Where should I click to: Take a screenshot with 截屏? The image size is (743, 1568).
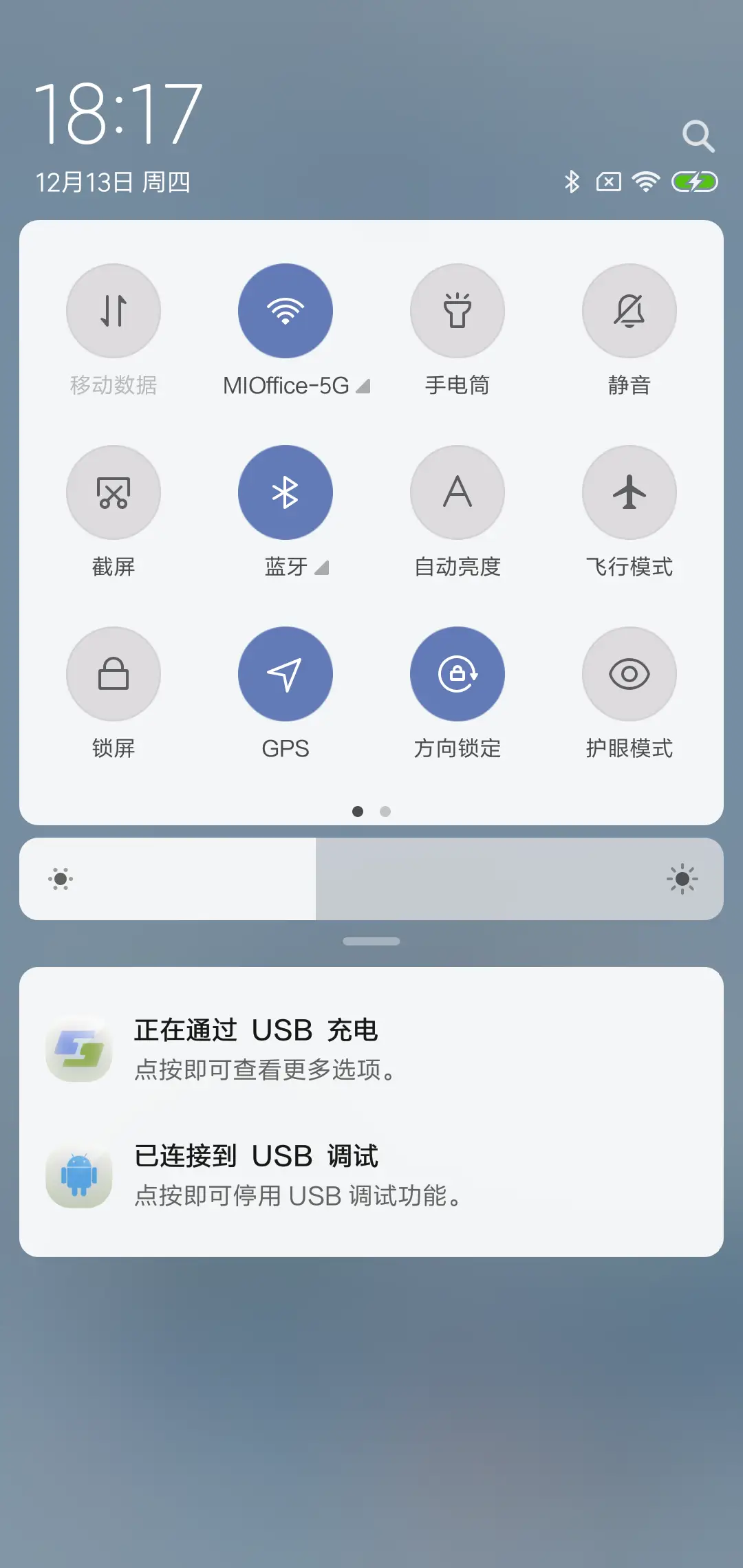(114, 492)
